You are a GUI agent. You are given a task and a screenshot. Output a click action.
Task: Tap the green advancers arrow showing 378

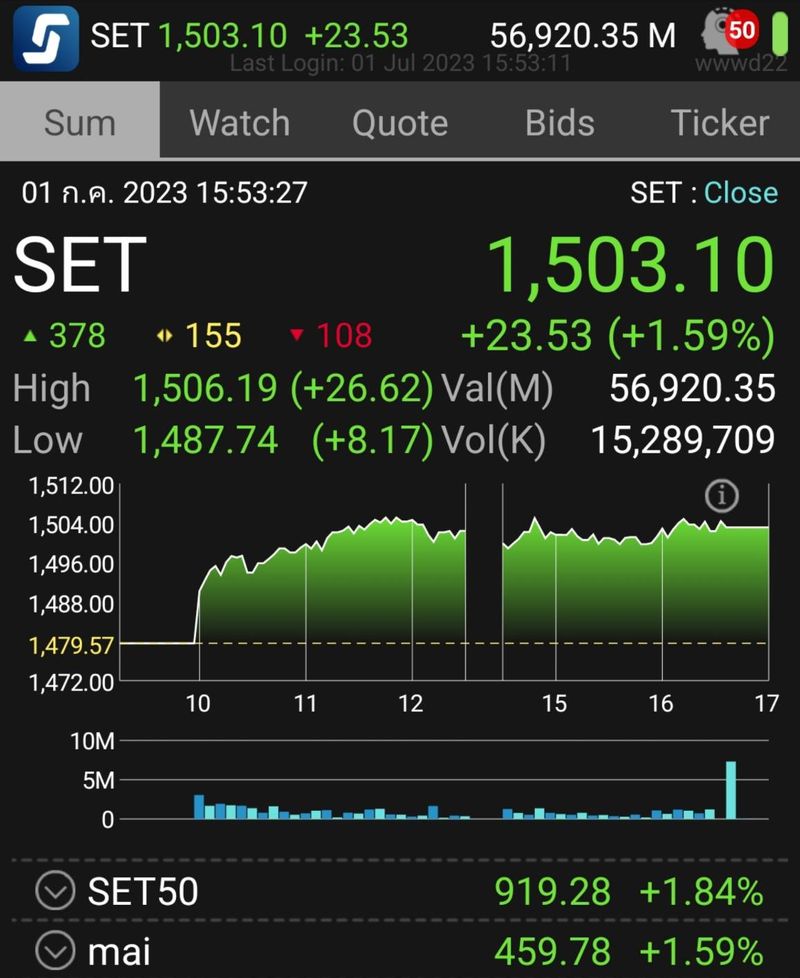tap(58, 336)
